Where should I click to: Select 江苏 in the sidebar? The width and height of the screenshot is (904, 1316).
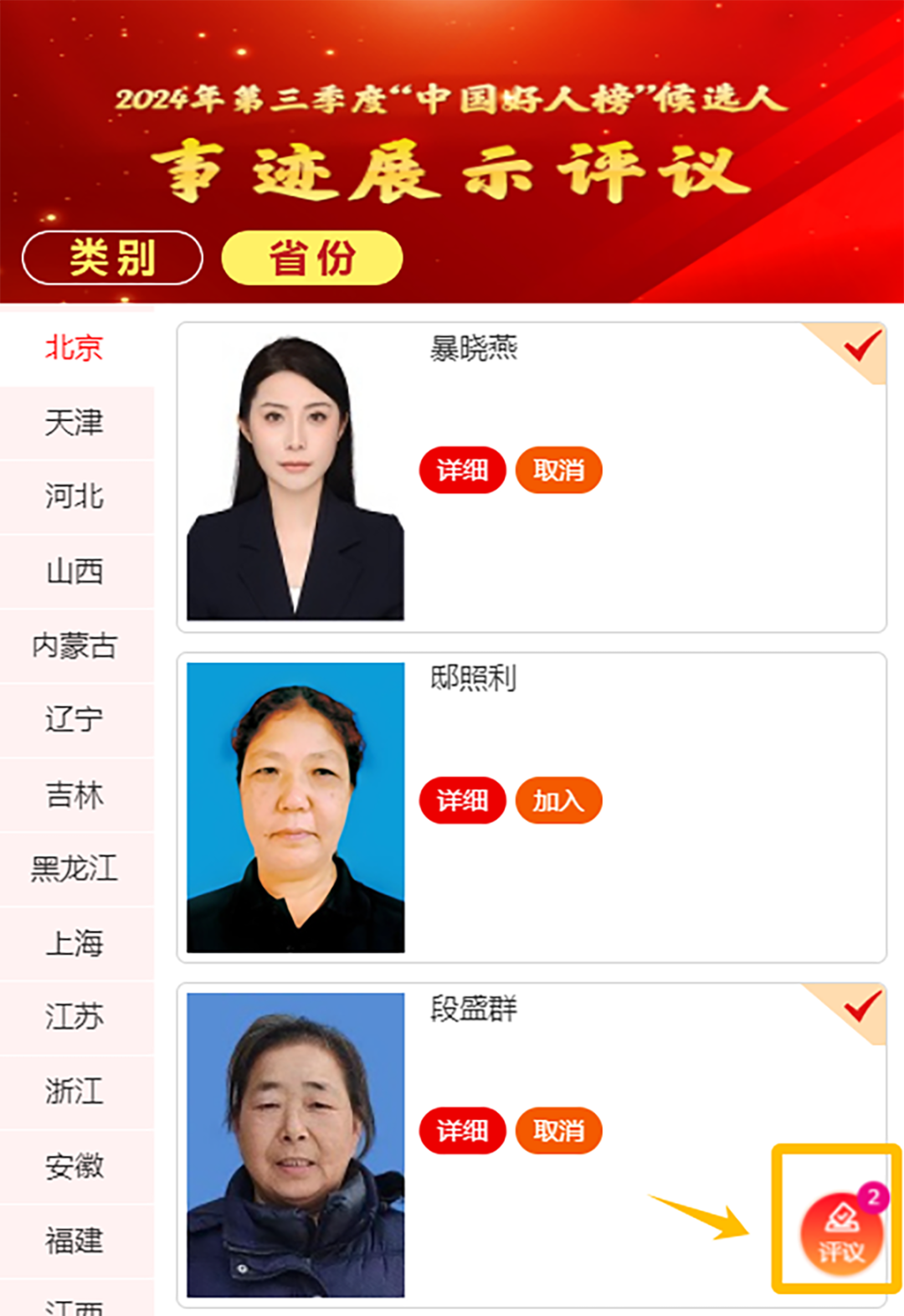74,1016
